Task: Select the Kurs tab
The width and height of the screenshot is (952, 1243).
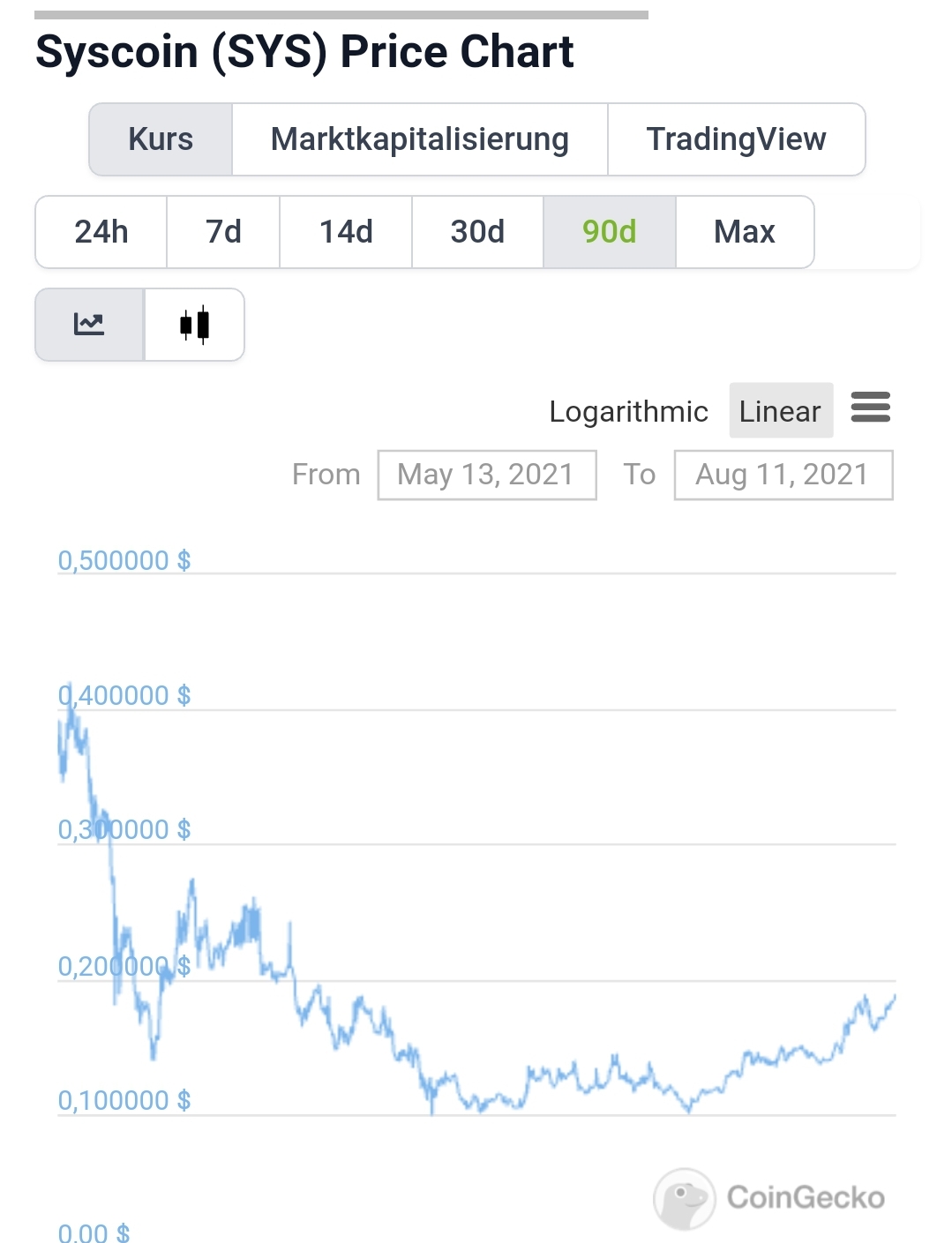Action: [161, 139]
